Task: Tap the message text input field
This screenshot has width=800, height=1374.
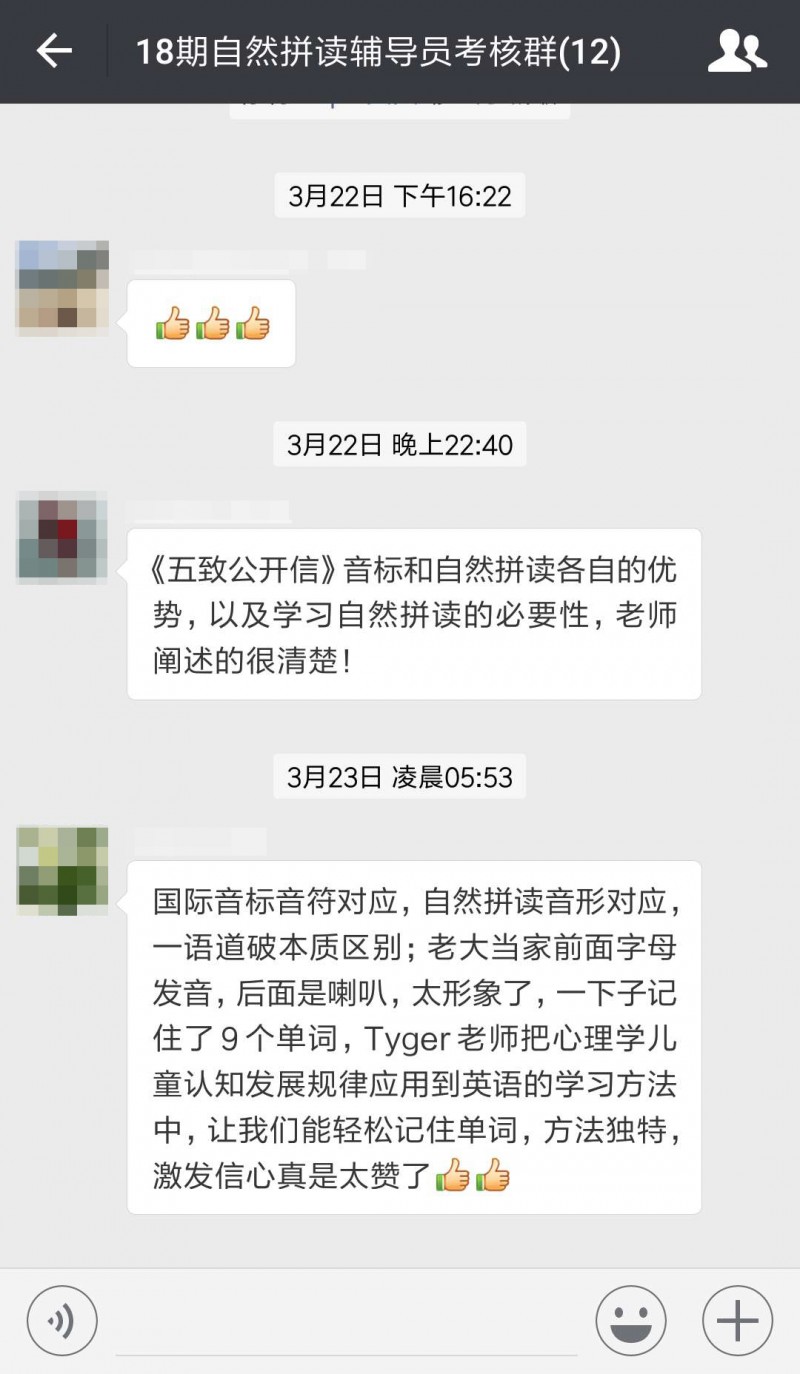Action: (x=345, y=1322)
